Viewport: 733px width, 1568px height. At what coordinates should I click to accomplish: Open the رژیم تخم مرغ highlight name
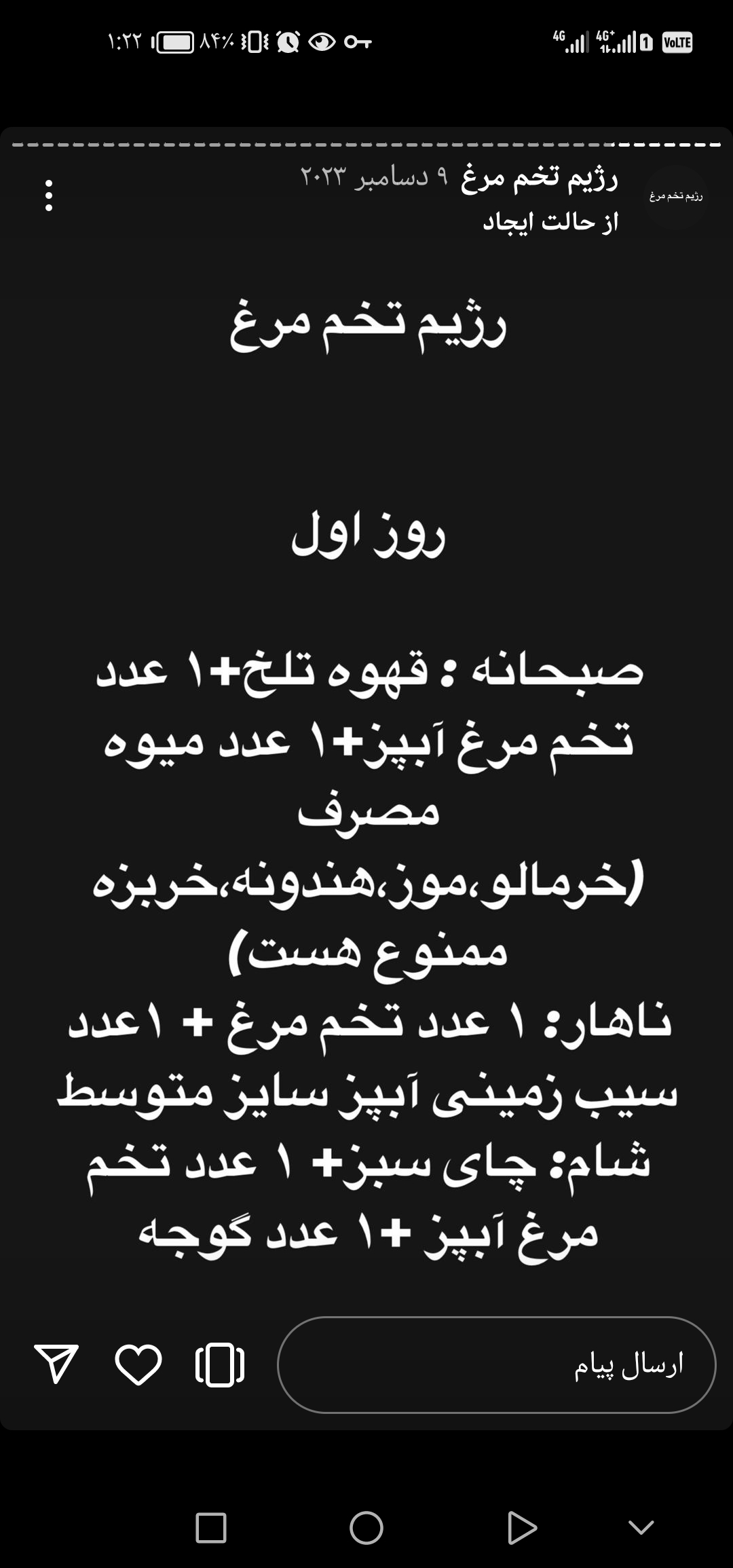coord(540,178)
